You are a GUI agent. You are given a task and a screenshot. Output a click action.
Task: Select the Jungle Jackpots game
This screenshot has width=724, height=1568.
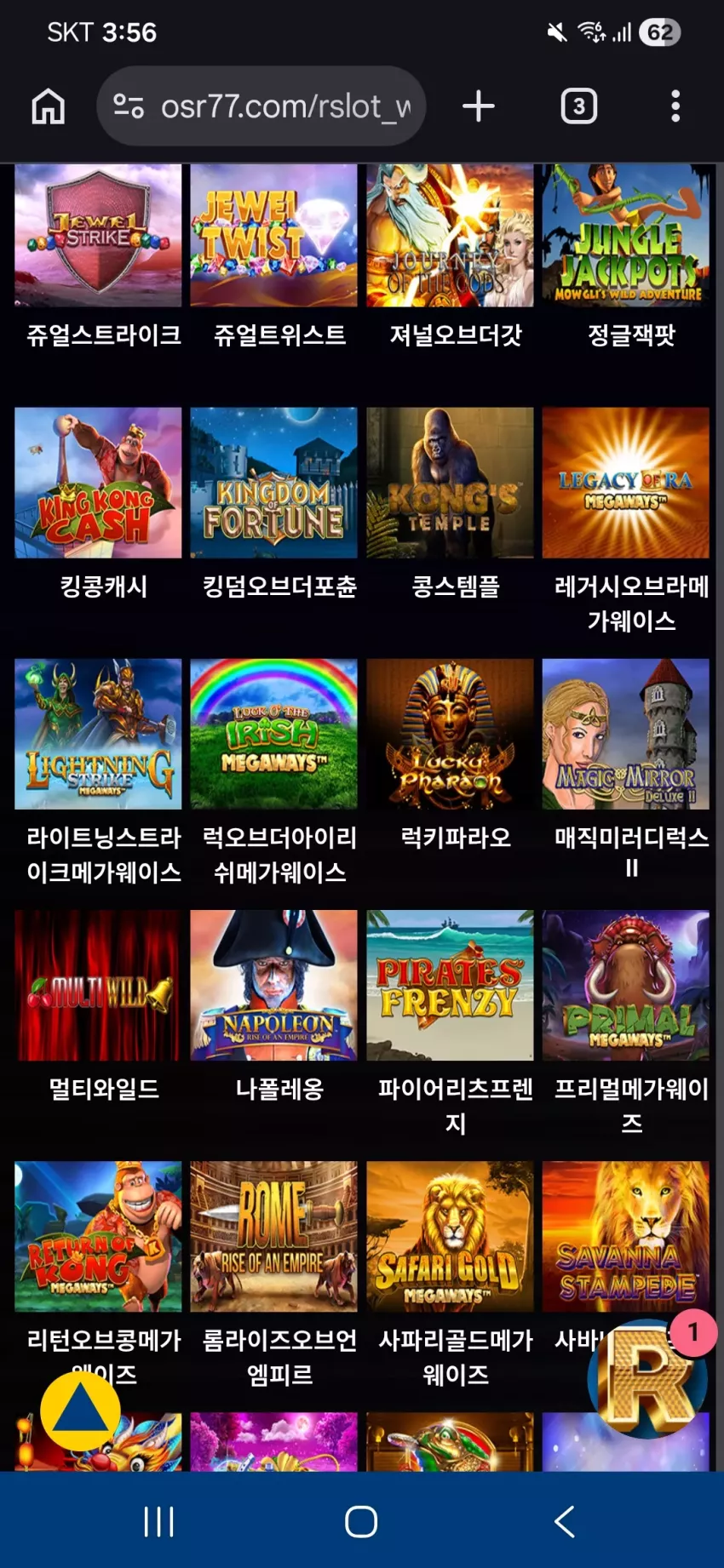(626, 236)
